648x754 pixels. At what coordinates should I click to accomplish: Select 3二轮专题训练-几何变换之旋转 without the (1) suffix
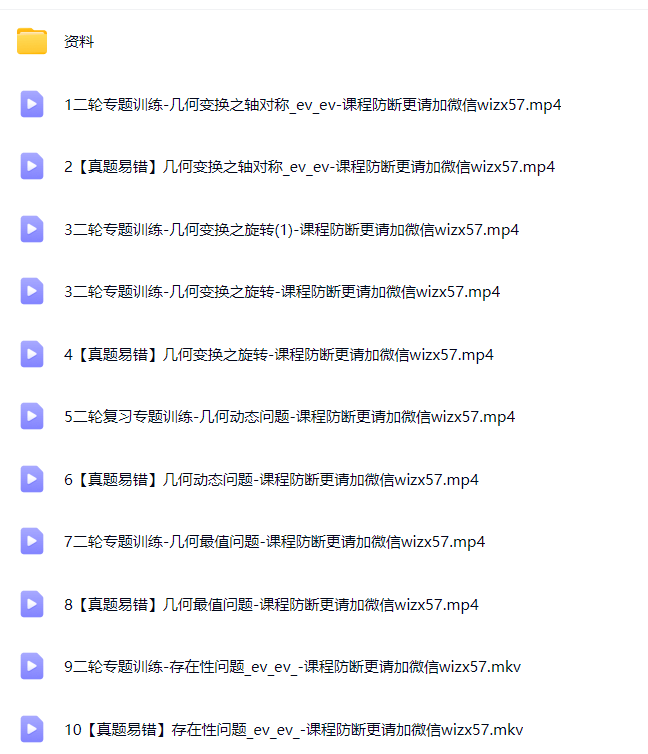coord(282,292)
